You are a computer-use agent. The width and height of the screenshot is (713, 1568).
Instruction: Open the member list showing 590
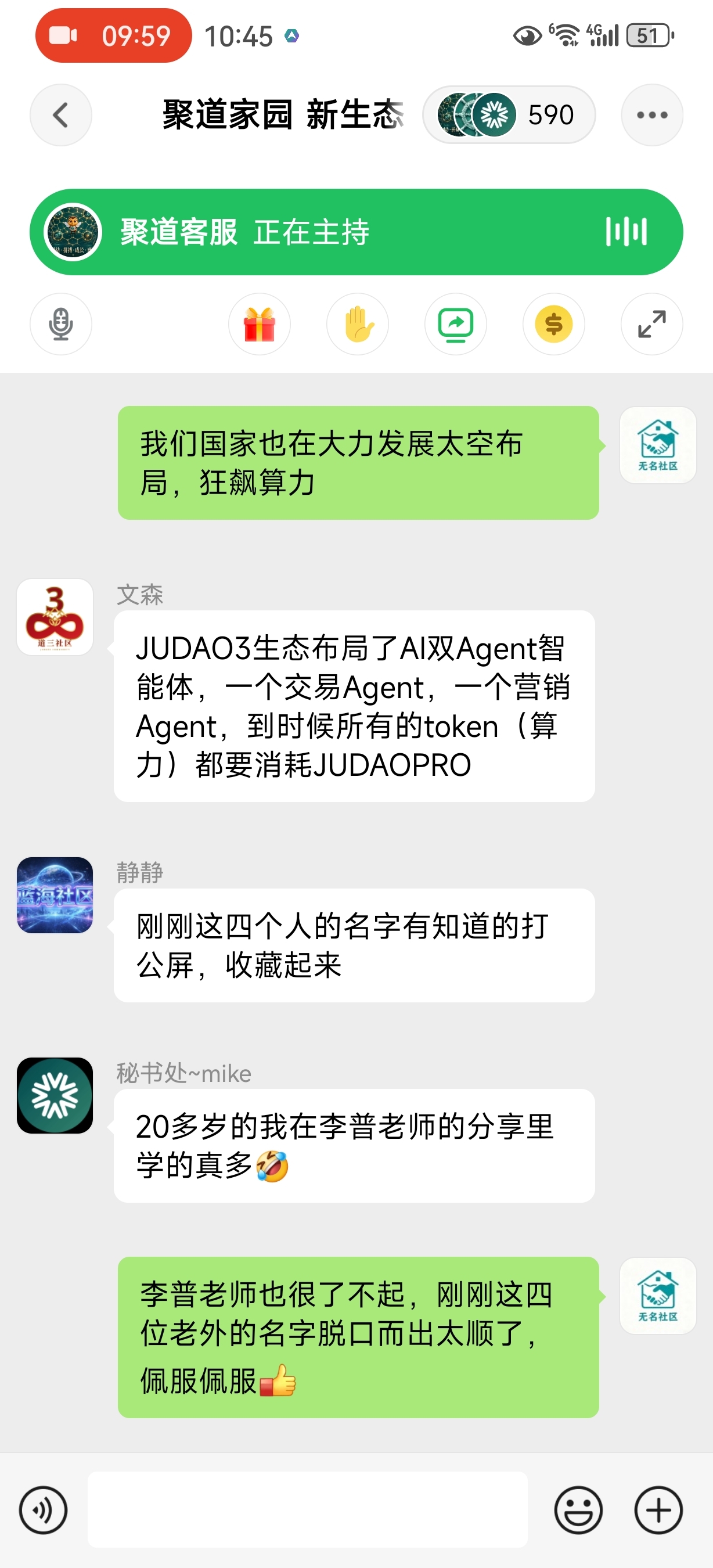pos(509,114)
